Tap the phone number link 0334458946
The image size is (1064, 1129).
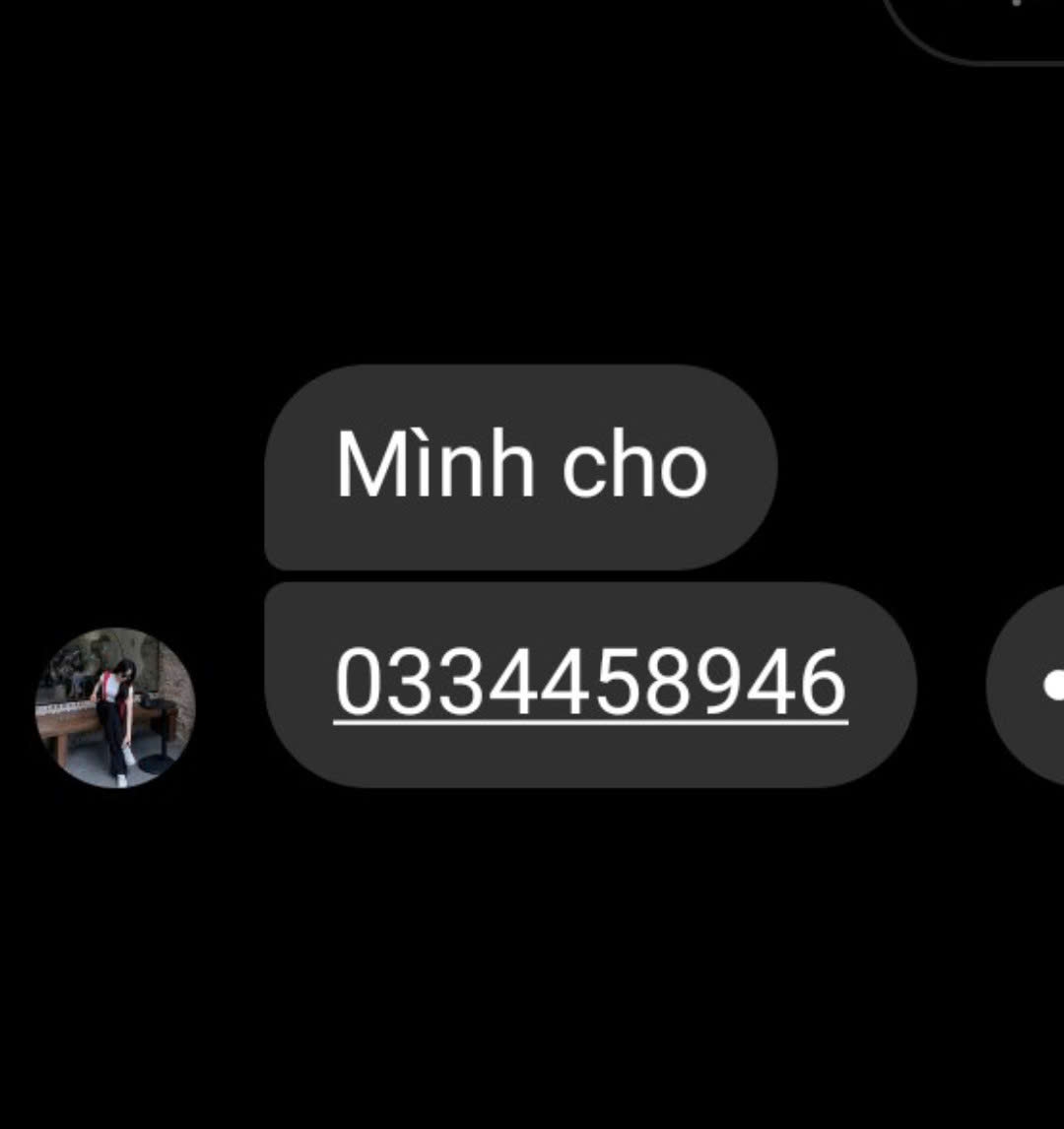point(590,684)
